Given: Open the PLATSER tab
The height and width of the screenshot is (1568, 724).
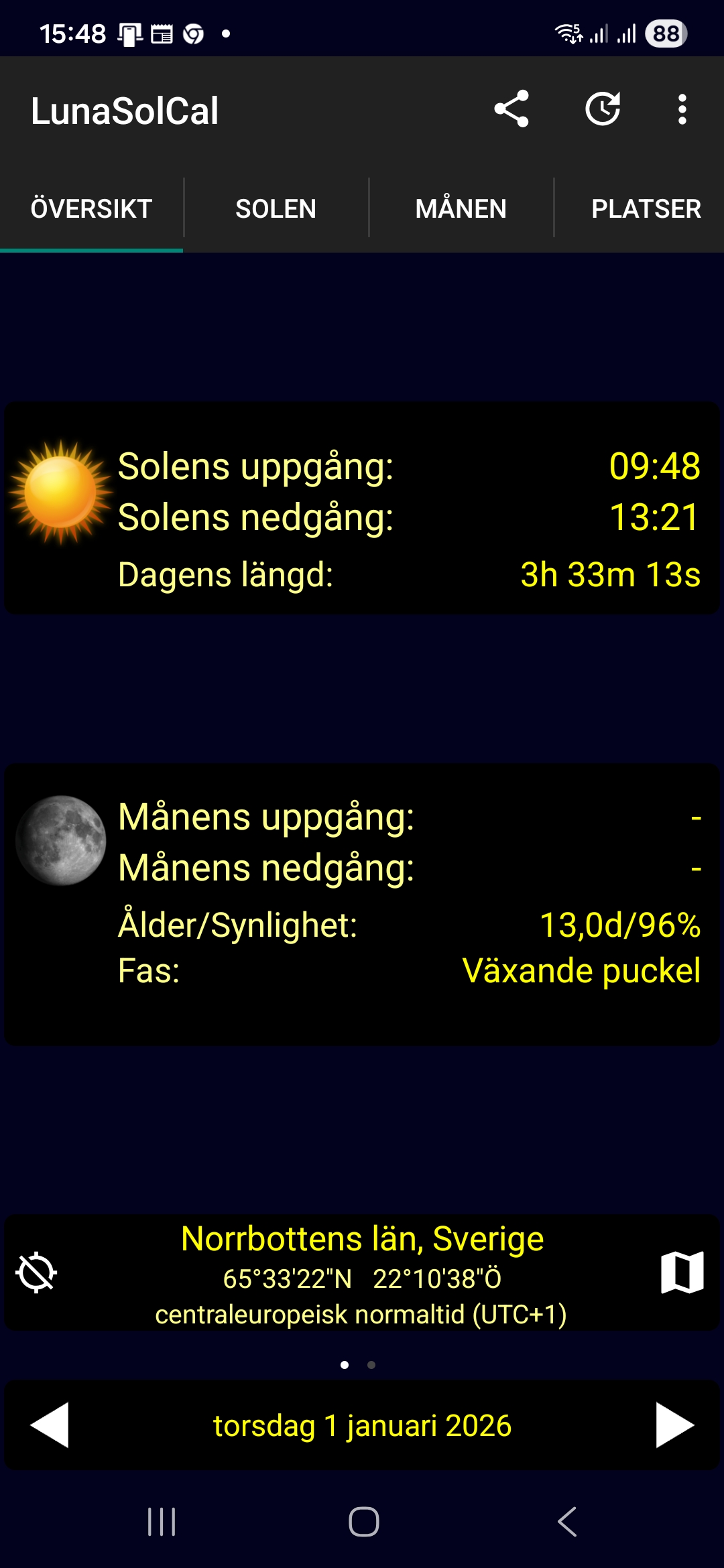Looking at the screenshot, I should coord(646,208).
